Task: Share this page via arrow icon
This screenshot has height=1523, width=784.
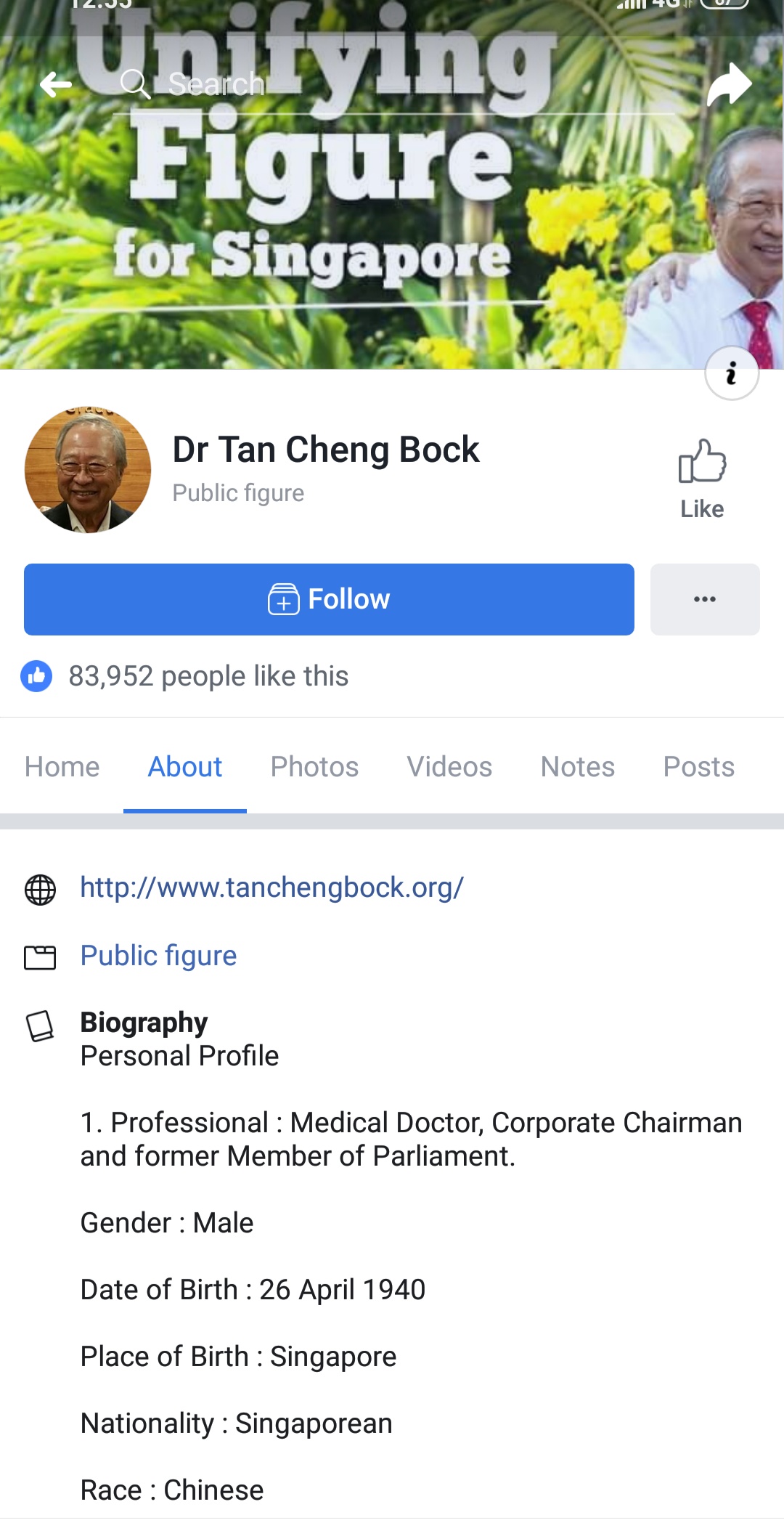Action: [728, 85]
